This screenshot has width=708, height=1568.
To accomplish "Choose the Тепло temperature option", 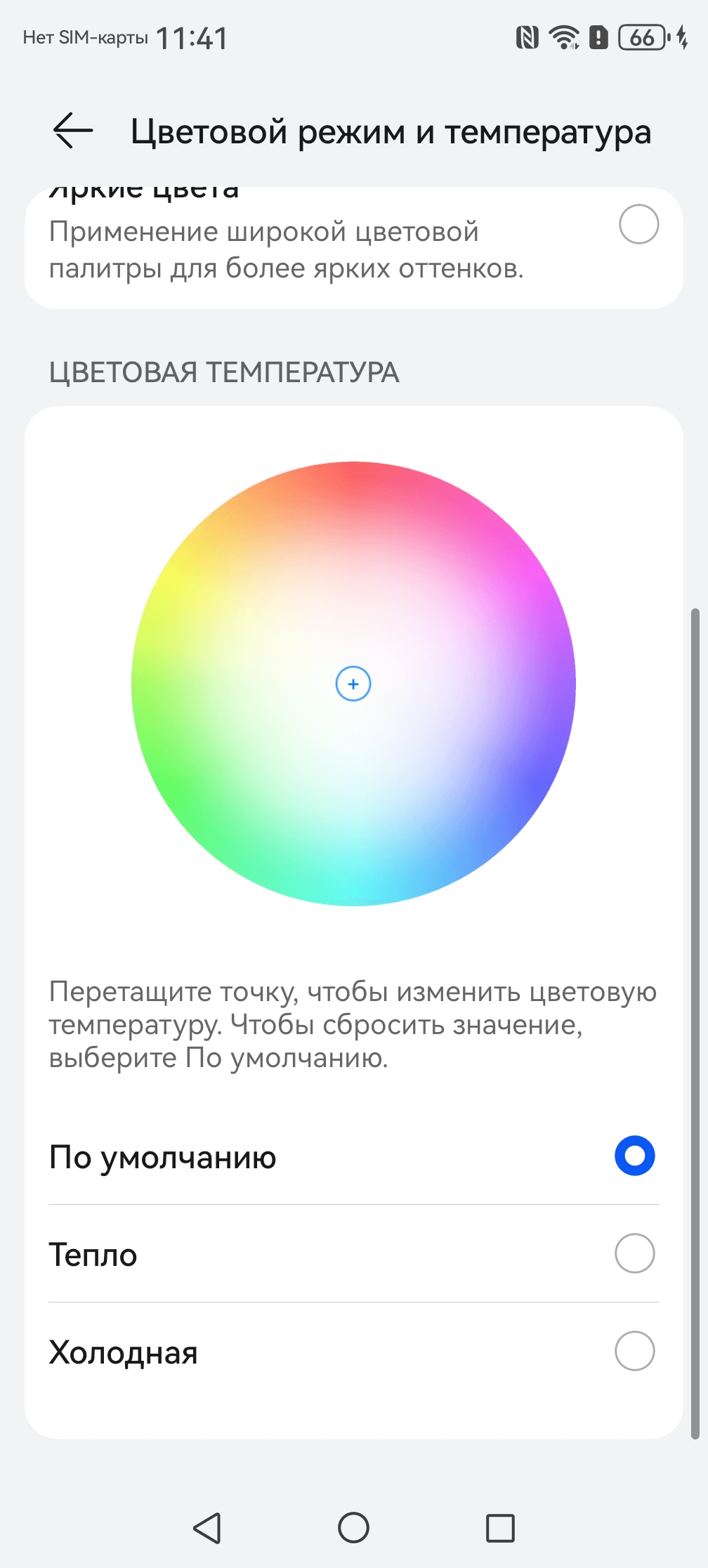I will pyautogui.click(x=634, y=1253).
